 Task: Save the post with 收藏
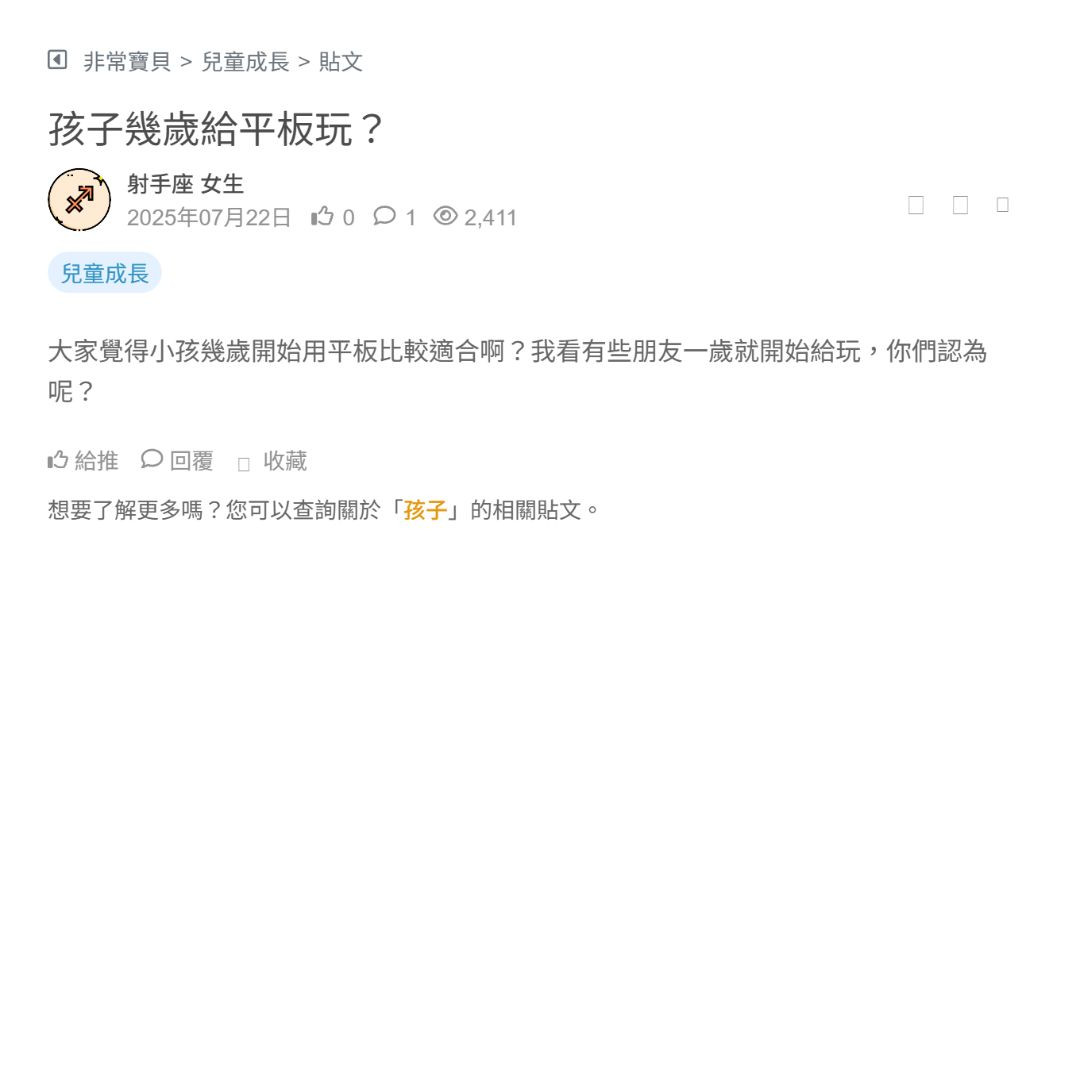coord(273,461)
